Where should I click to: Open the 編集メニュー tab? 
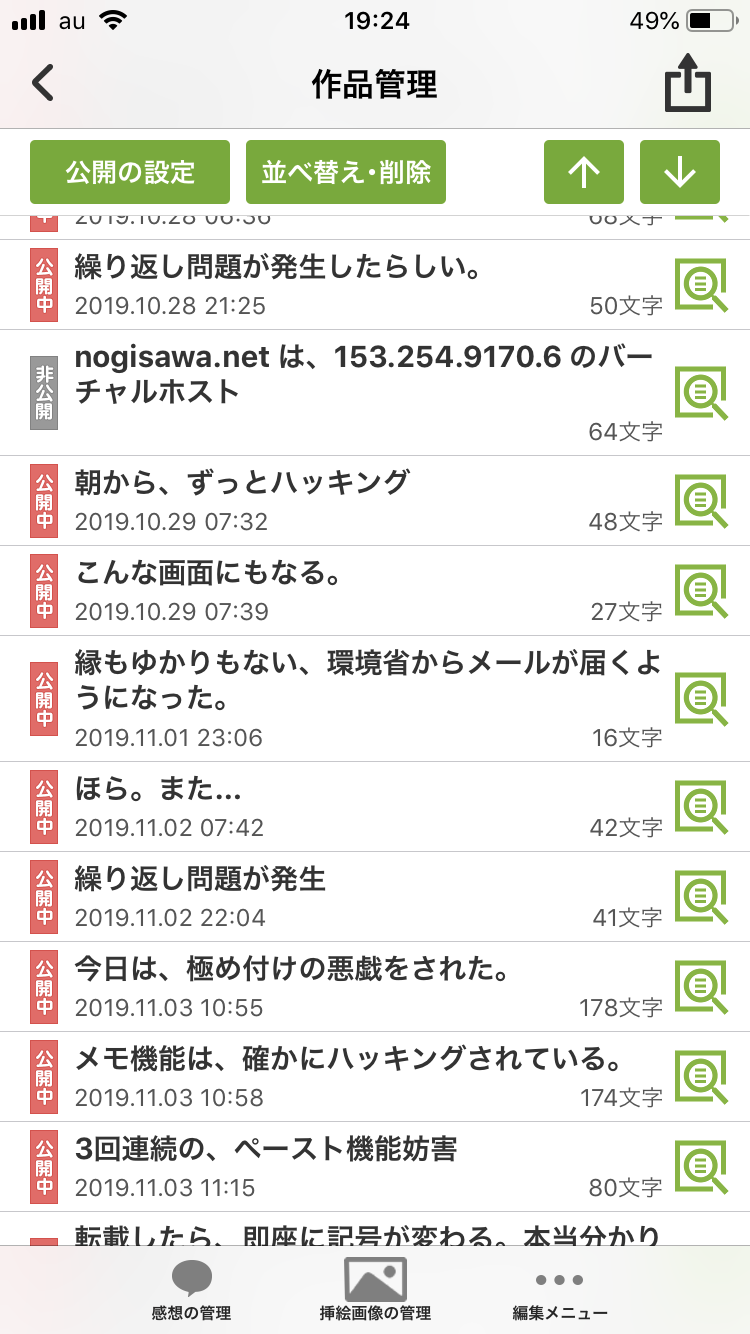coord(560,1290)
